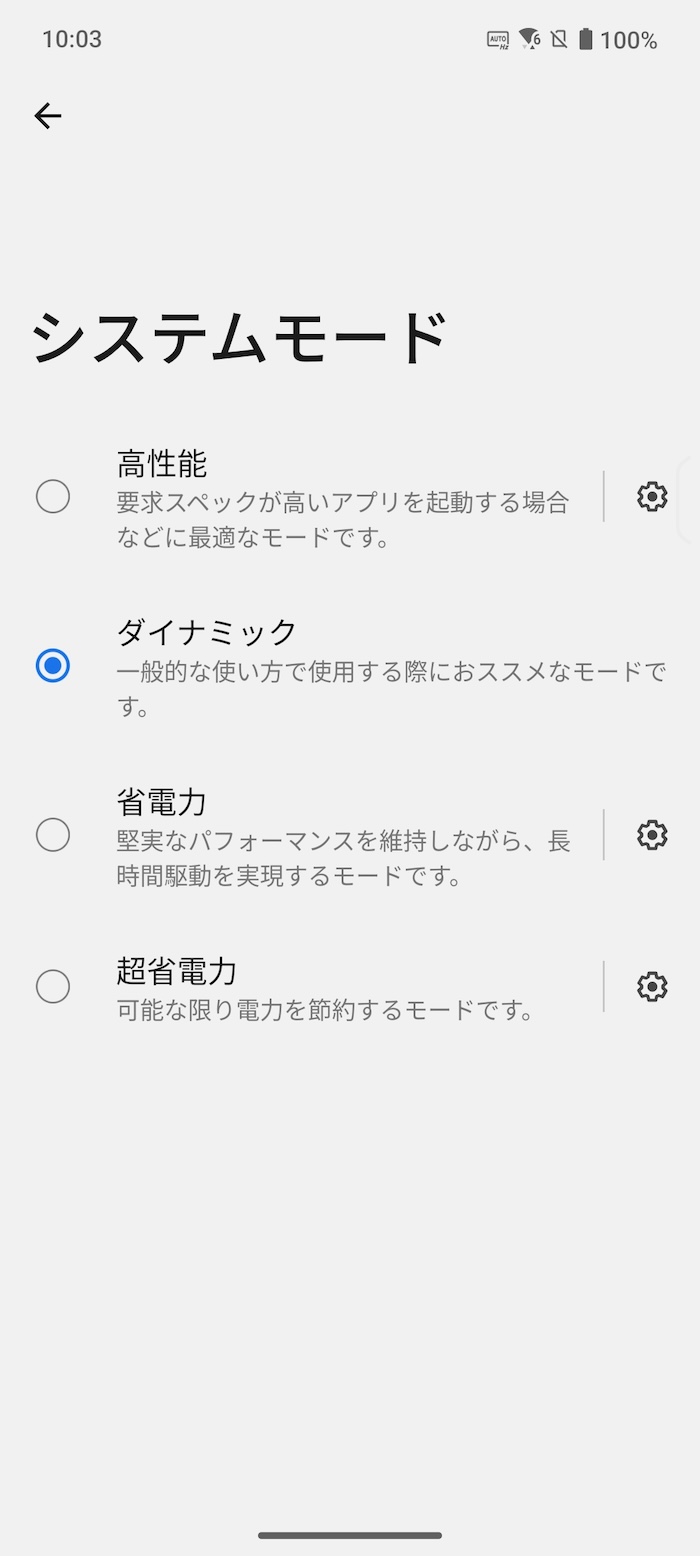Go back using the arrow icon
The height and width of the screenshot is (1556, 700).
(47, 116)
